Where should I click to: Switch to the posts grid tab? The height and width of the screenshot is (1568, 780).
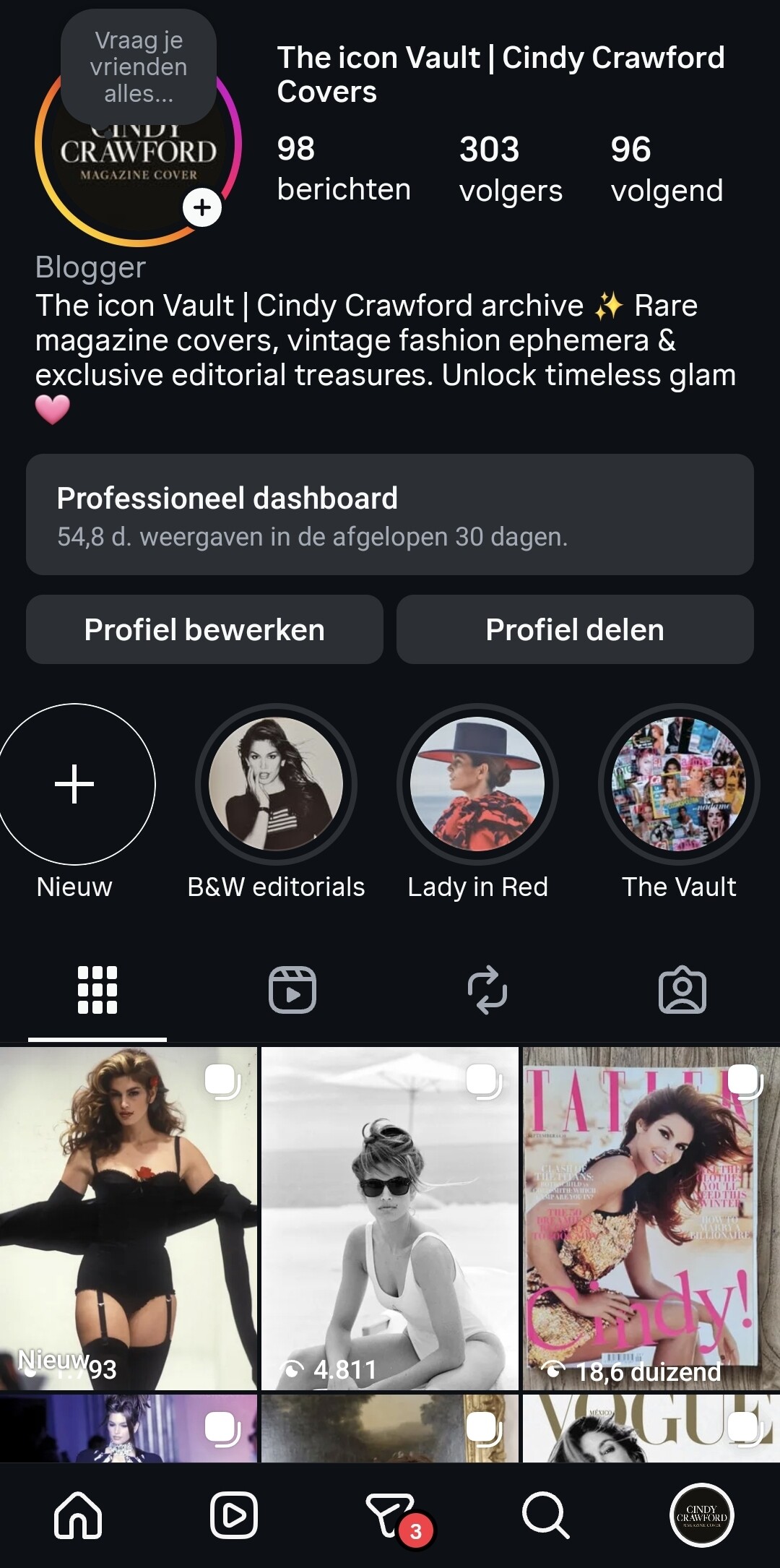click(97, 990)
